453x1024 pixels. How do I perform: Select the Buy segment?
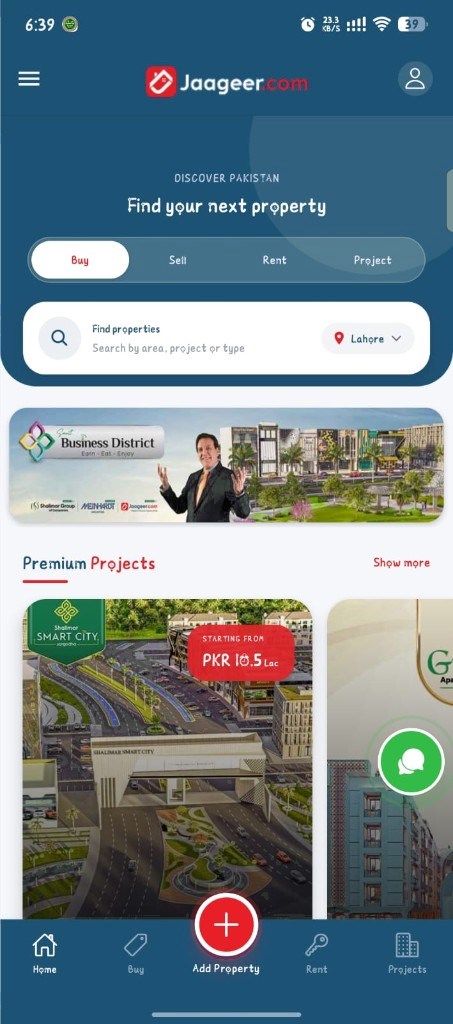80,260
